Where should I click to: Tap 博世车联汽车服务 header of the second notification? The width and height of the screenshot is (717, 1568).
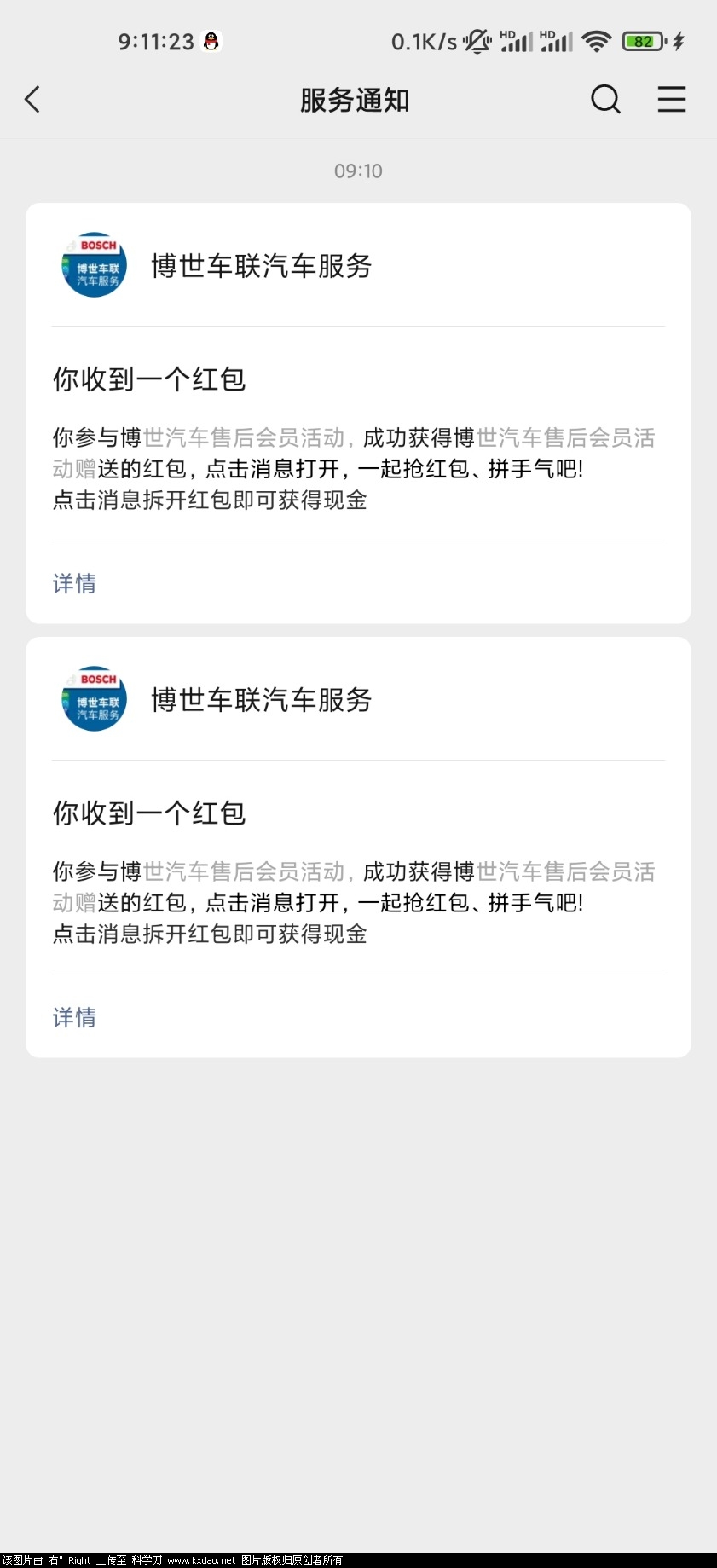click(x=261, y=700)
